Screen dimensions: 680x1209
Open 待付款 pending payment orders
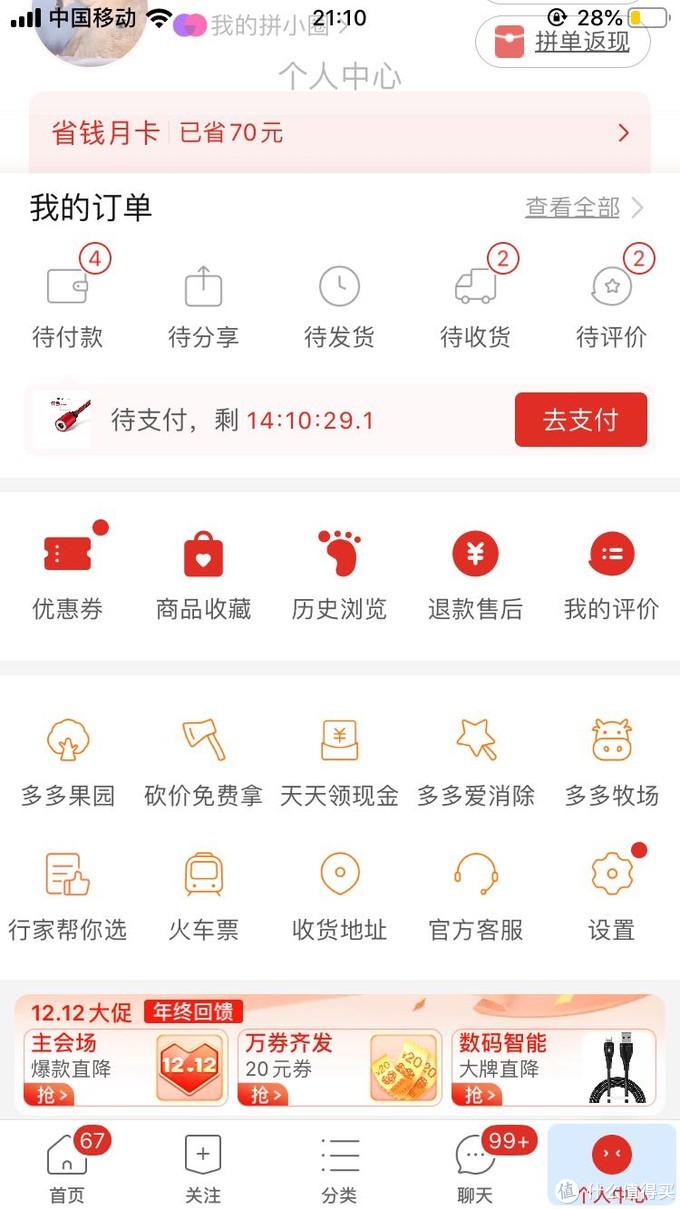click(x=68, y=302)
